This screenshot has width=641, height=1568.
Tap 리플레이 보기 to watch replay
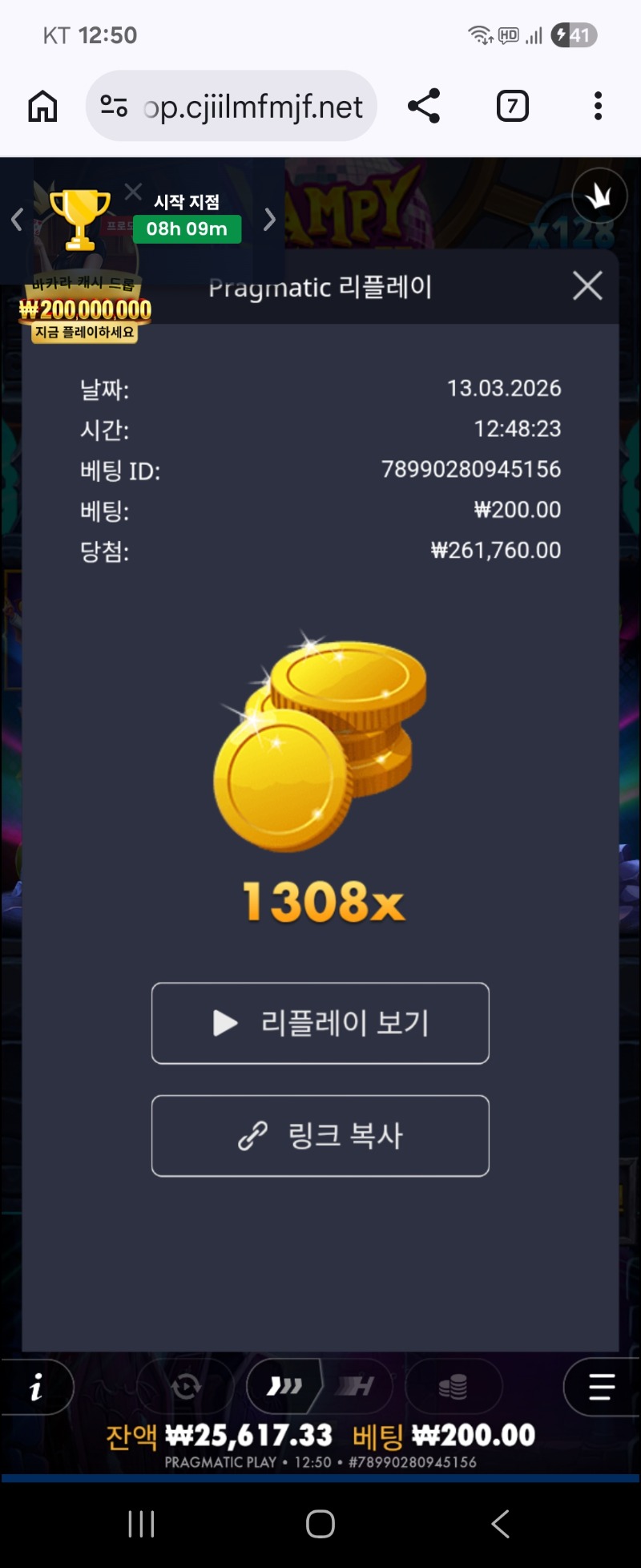[320, 1023]
